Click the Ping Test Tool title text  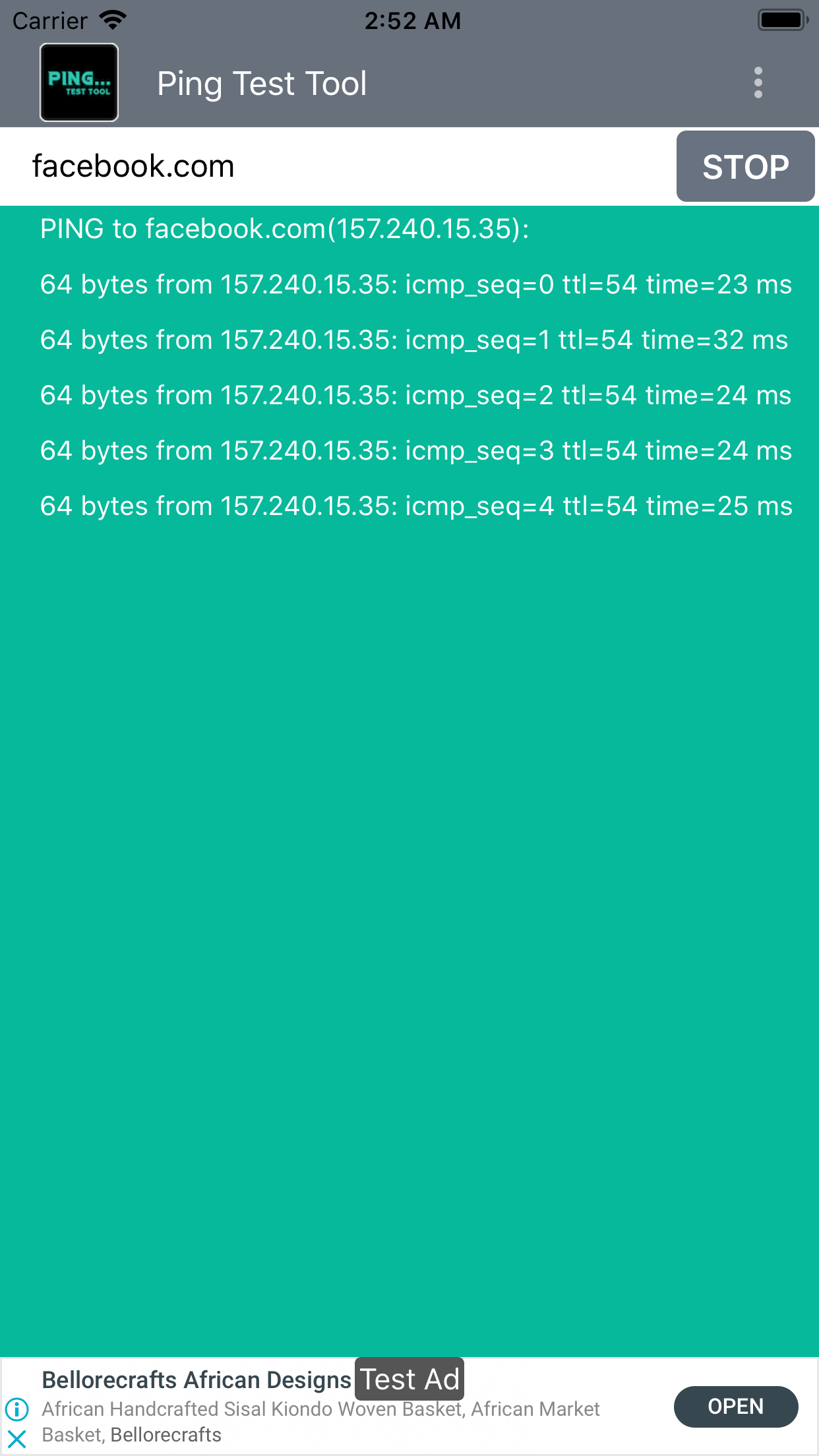pyautogui.click(x=261, y=83)
